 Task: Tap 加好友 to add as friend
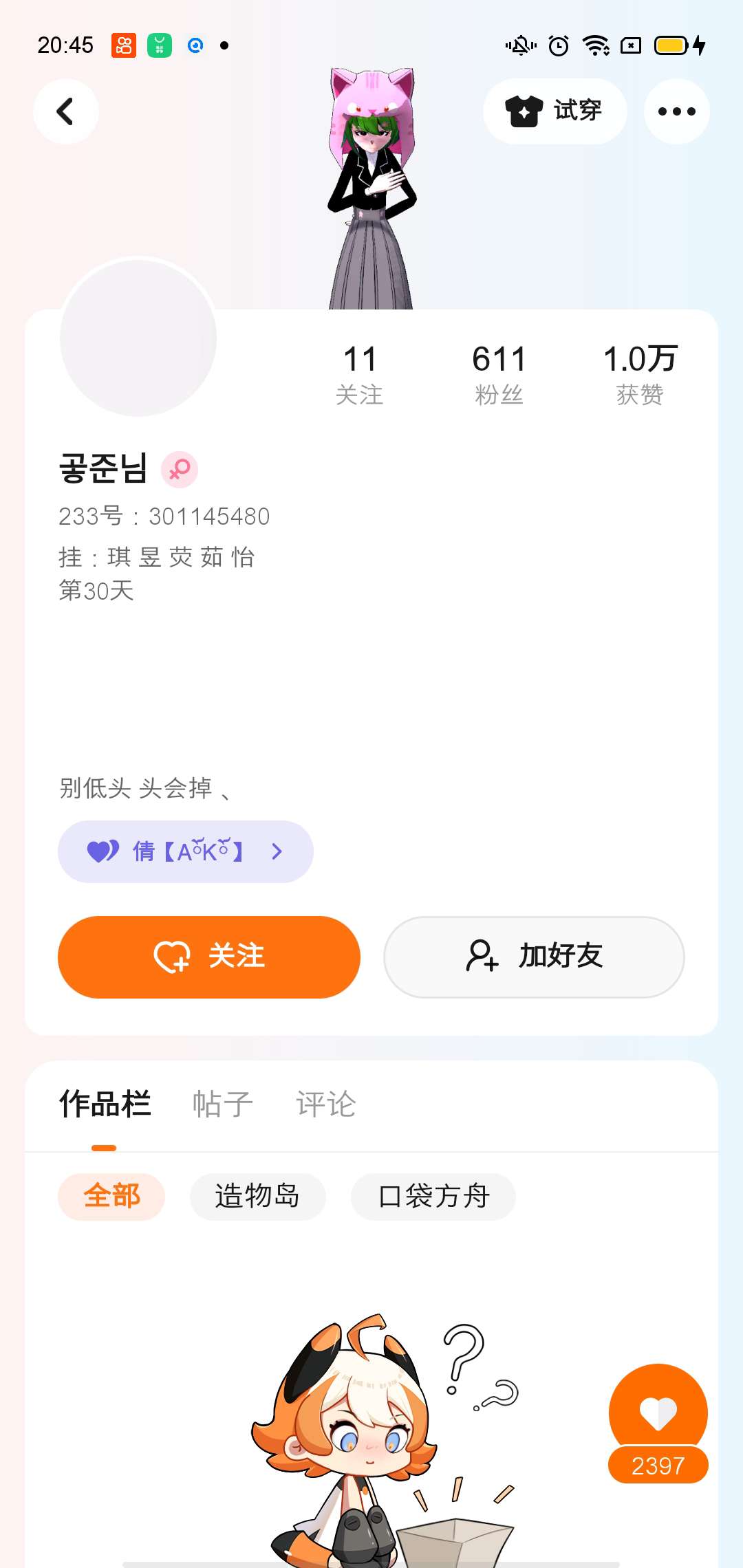pos(534,957)
